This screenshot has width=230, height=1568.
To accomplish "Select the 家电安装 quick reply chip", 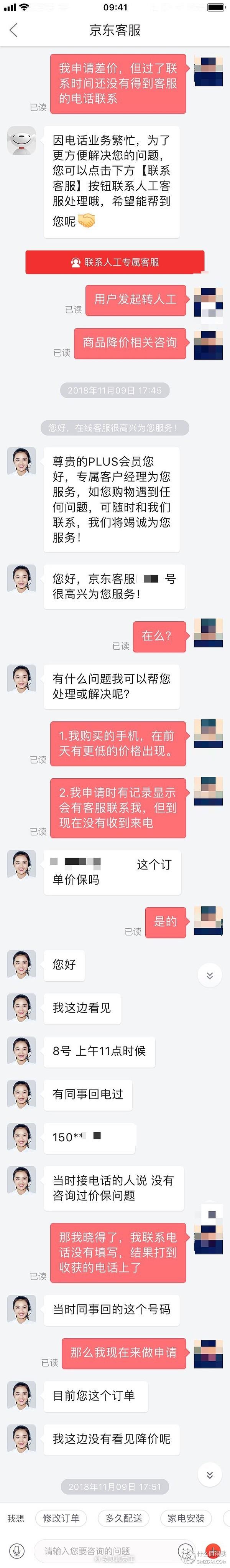I will (186, 1518).
